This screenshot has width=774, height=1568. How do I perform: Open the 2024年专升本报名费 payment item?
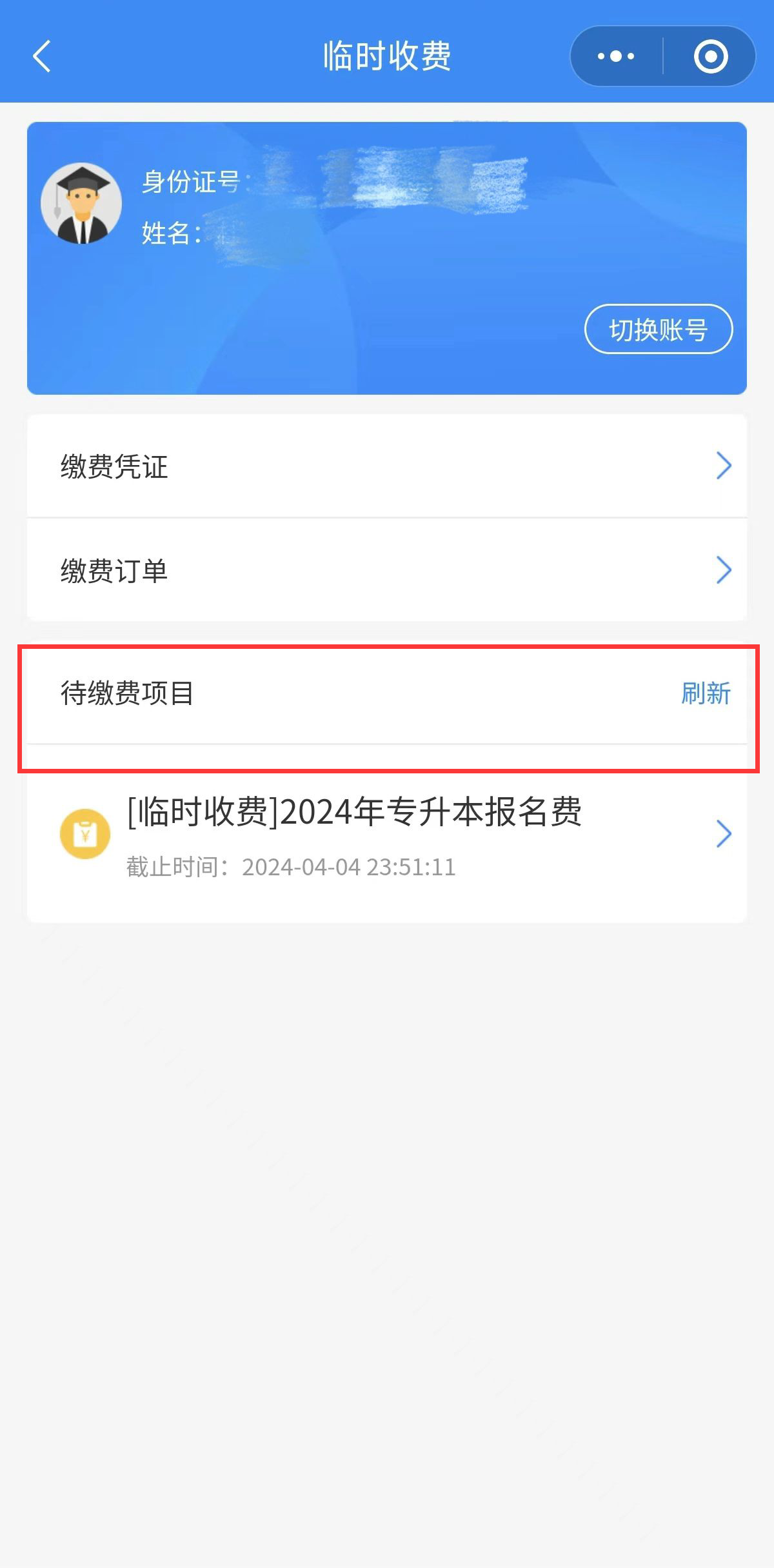tap(387, 834)
